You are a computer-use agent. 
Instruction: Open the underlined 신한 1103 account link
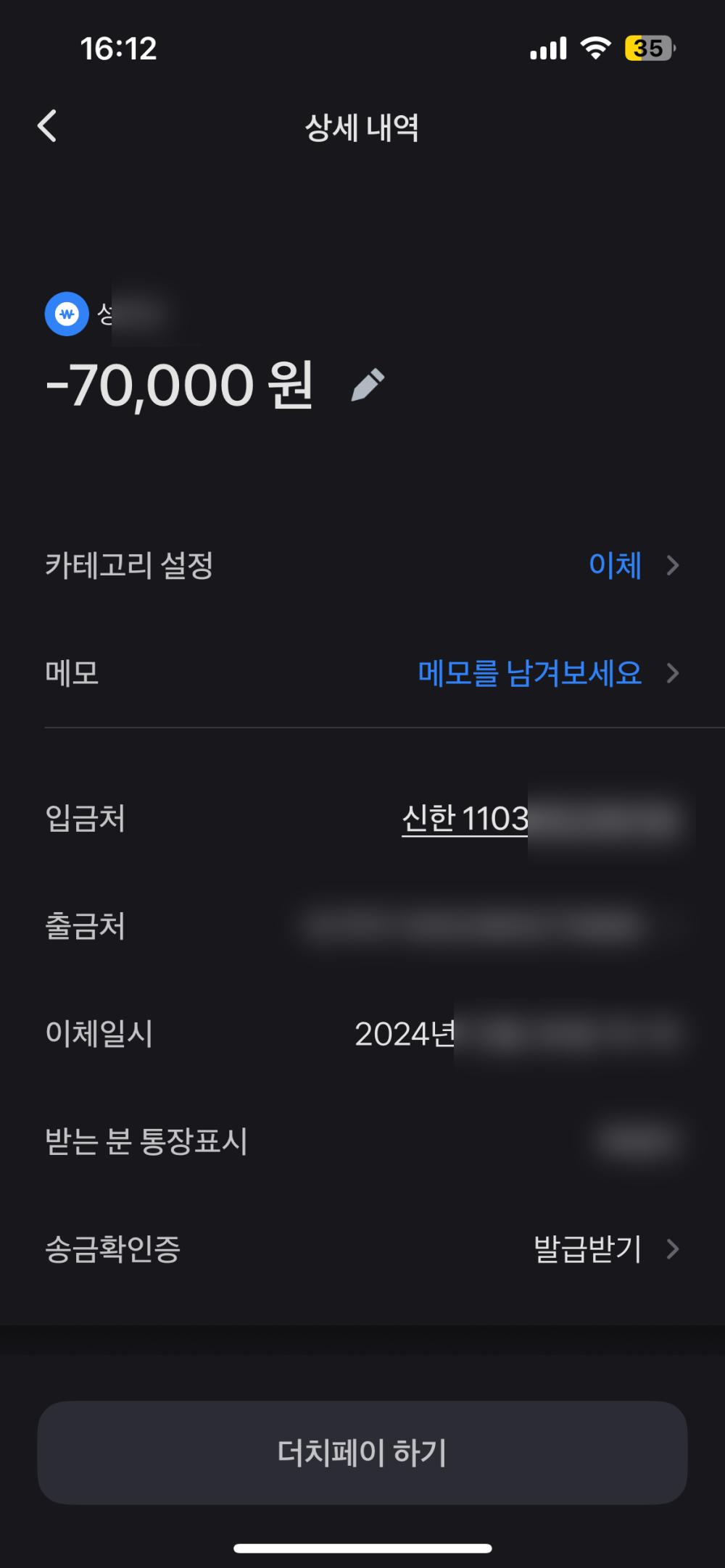(x=465, y=819)
